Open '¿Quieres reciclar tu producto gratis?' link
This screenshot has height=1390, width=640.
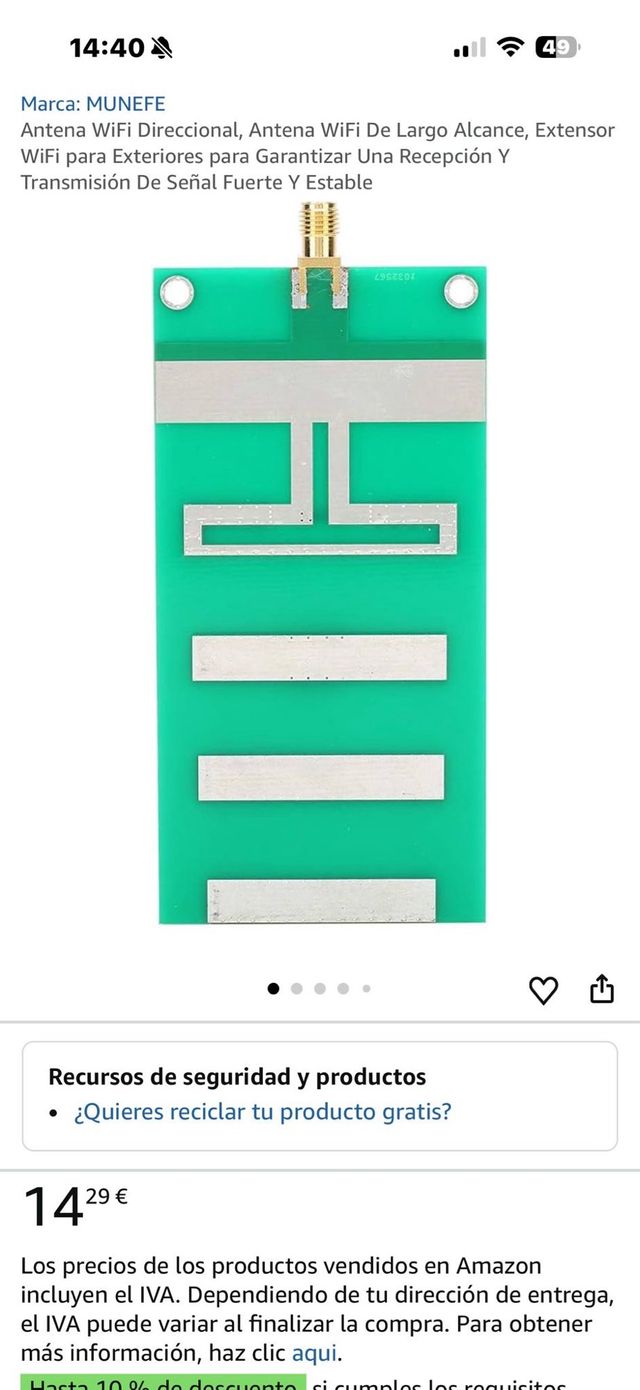click(263, 1112)
